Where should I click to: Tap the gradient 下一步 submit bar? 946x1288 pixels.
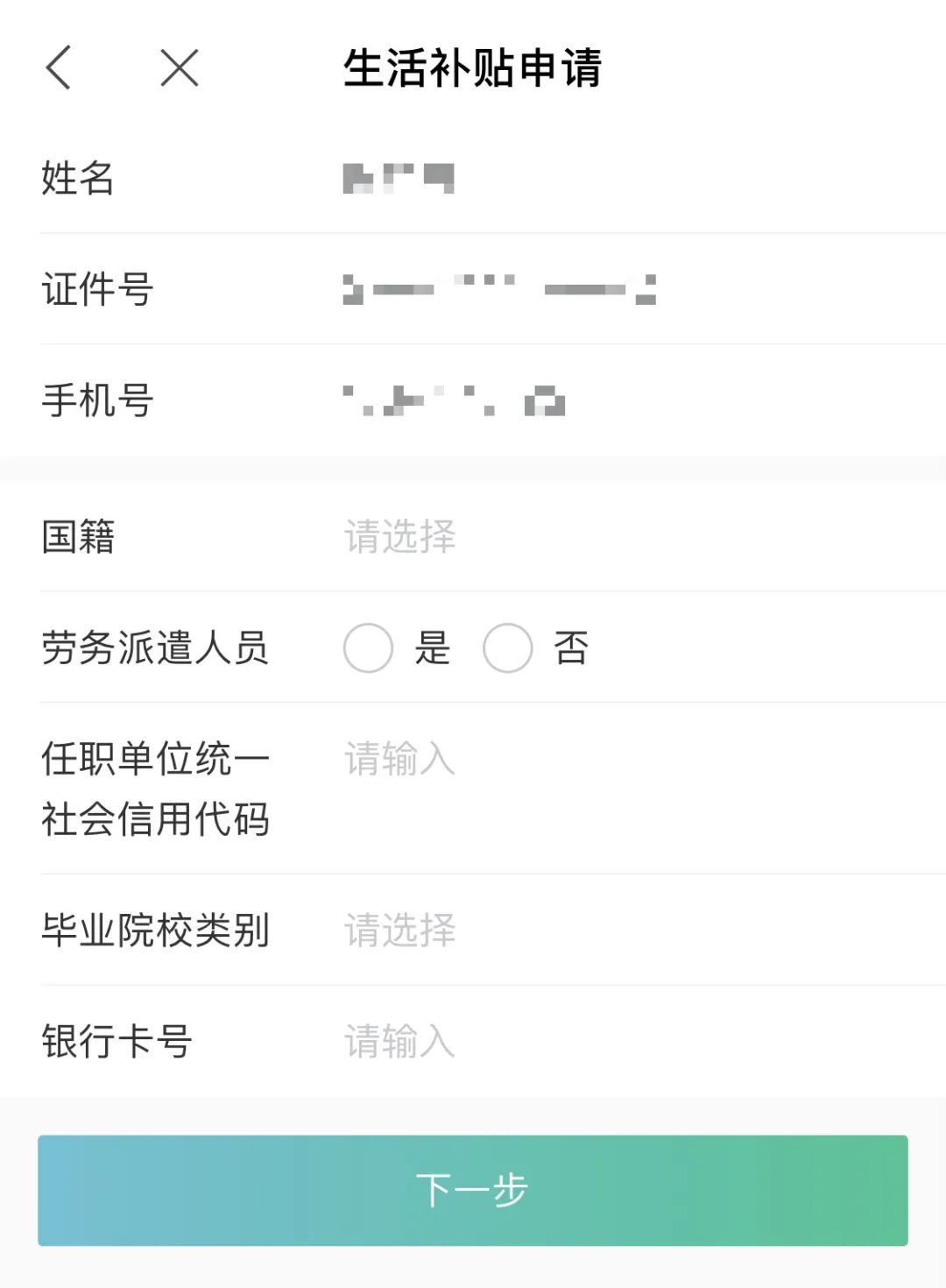click(x=473, y=1189)
